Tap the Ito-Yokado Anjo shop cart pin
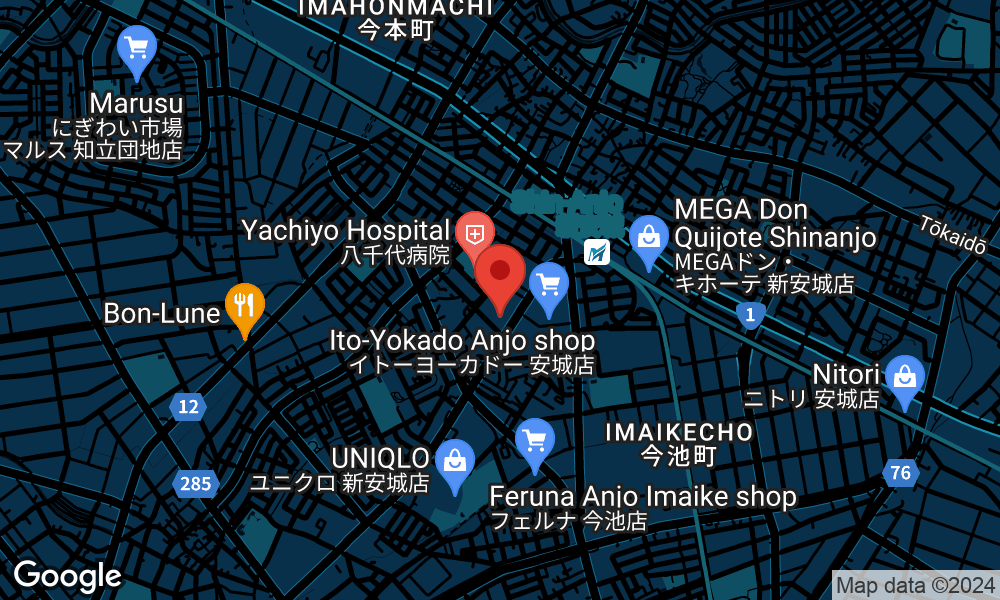Screen dimensions: 1000x600 click(548, 290)
